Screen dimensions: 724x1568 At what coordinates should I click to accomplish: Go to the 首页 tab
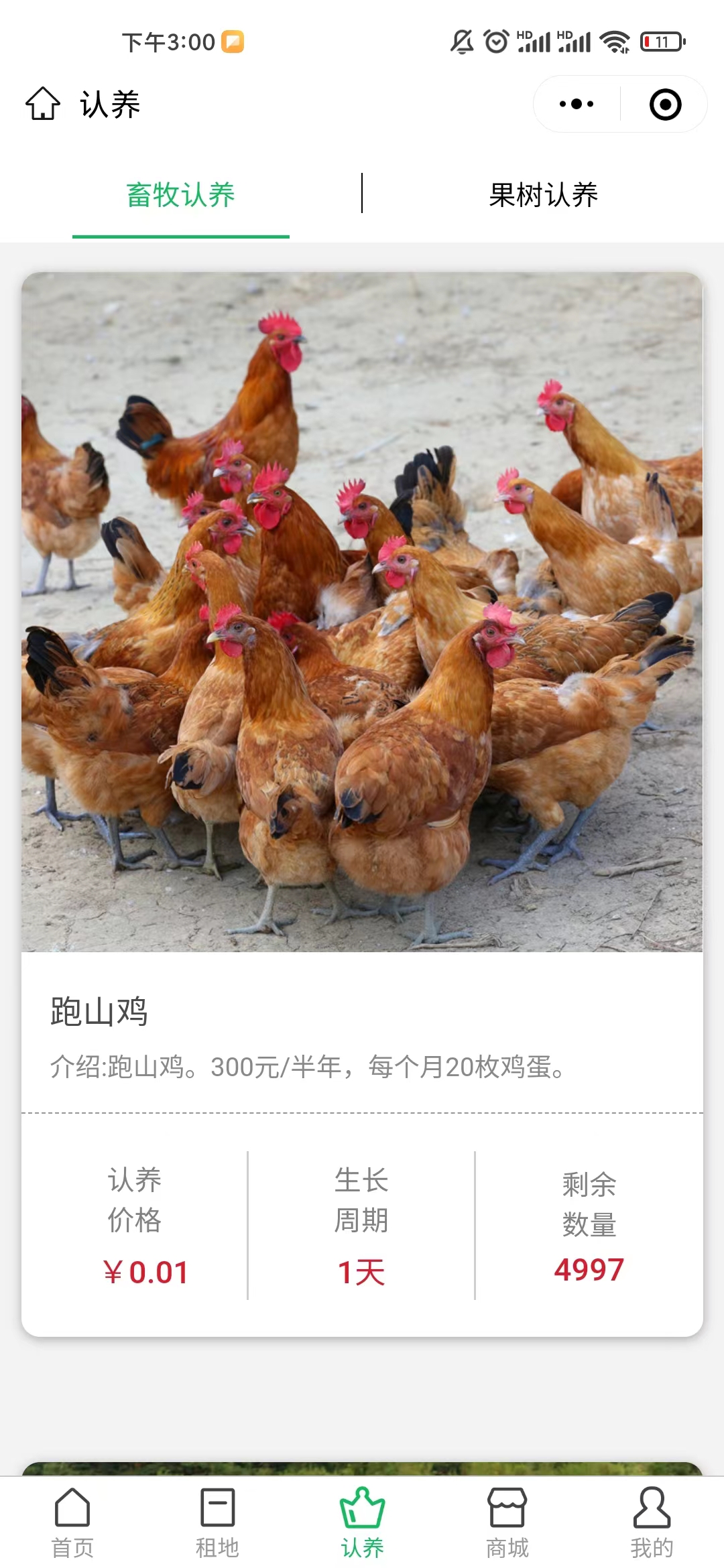coord(72,1522)
